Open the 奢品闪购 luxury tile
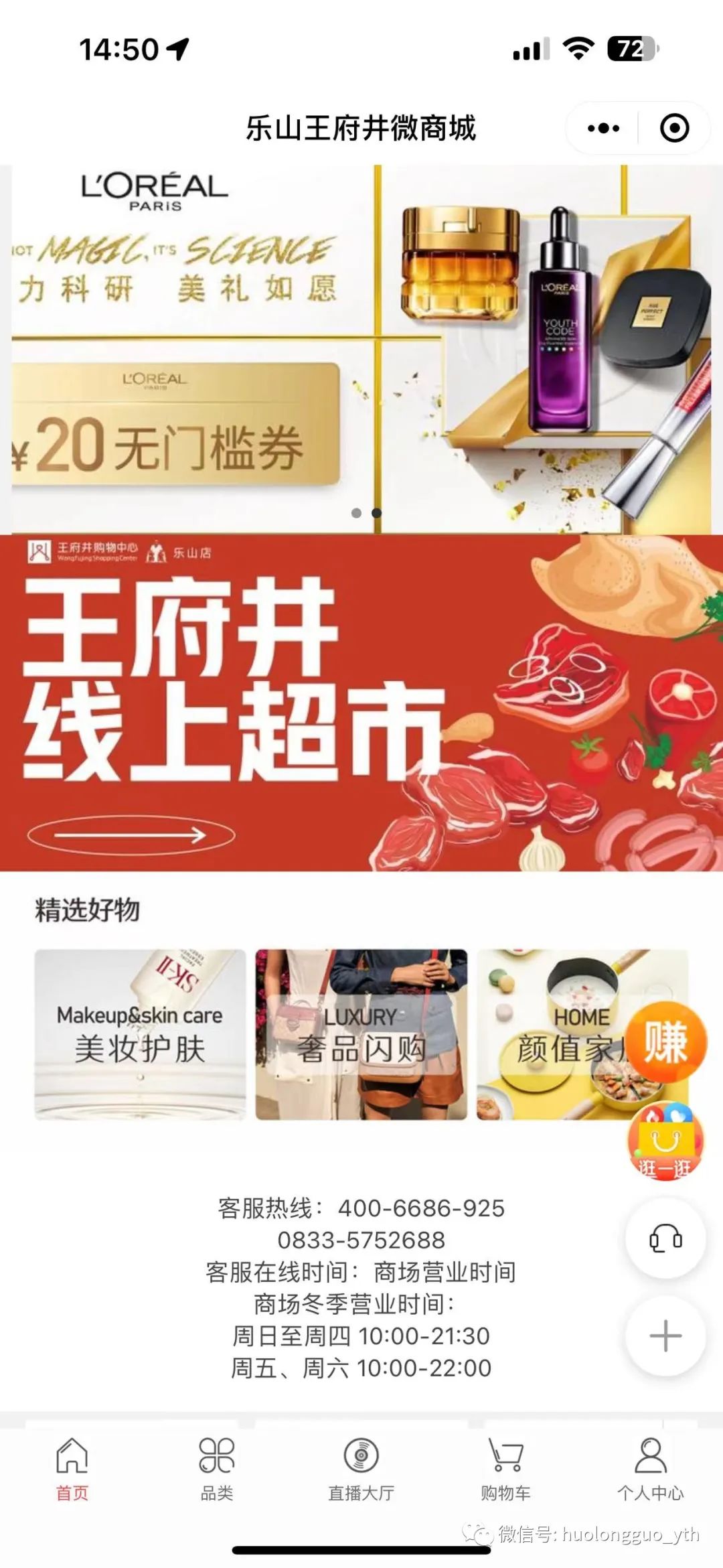The height and width of the screenshot is (1568, 723). (x=361, y=1034)
